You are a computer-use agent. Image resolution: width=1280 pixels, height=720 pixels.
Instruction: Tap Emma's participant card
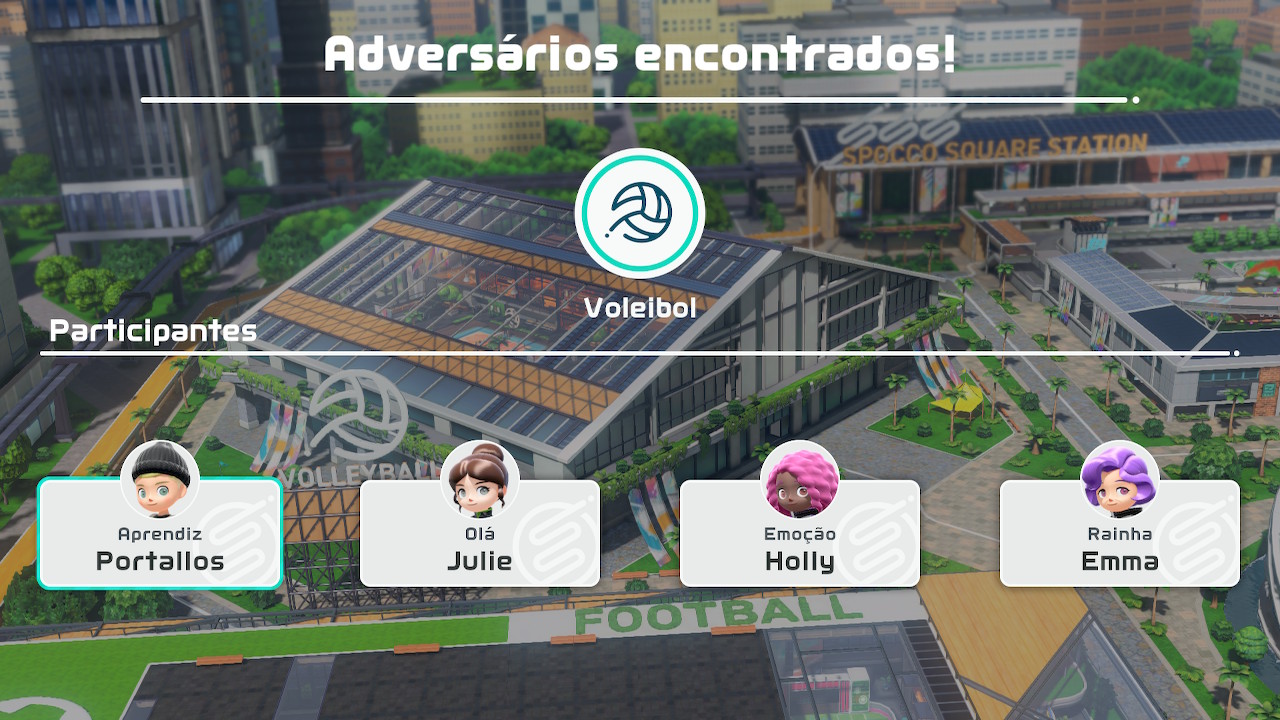coord(1120,535)
